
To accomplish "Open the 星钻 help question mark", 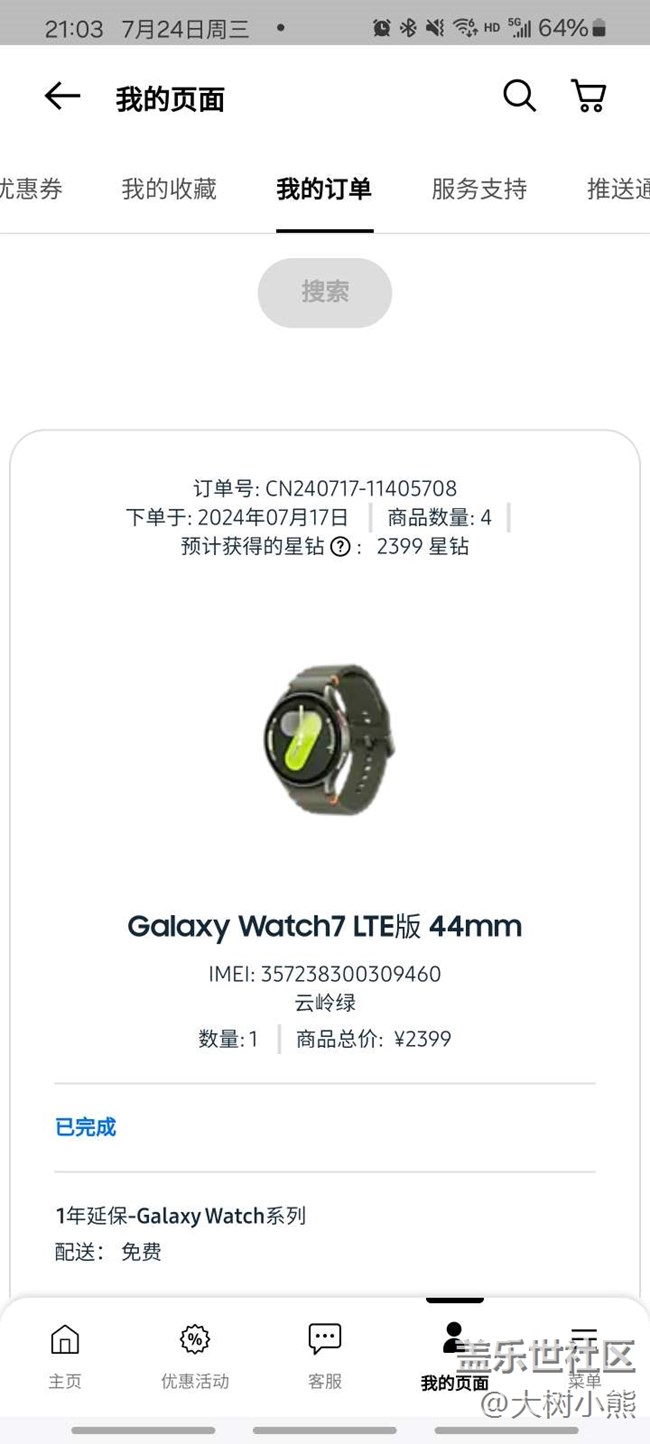I will click(x=340, y=546).
